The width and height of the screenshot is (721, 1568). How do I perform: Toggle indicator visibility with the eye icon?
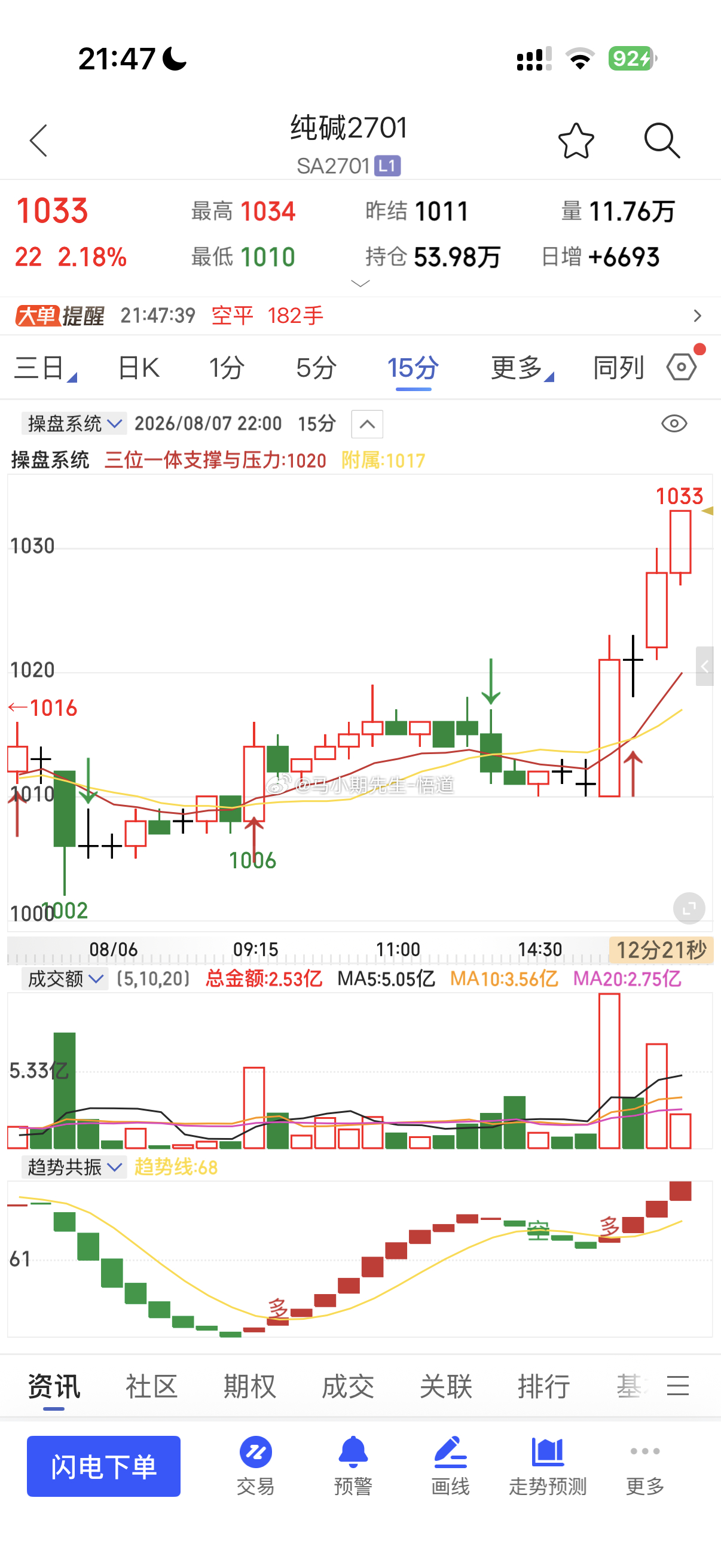pyautogui.click(x=674, y=423)
